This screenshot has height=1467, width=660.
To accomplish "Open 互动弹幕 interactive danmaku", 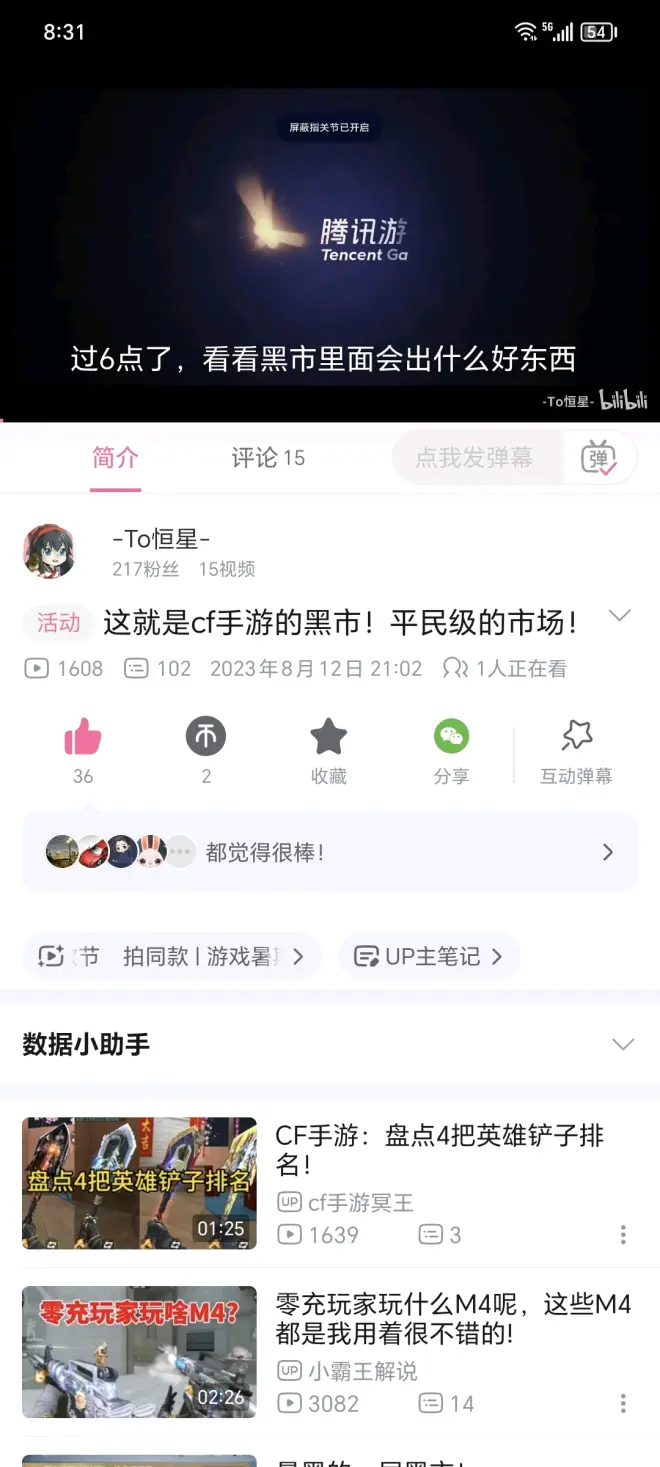I will [576, 740].
